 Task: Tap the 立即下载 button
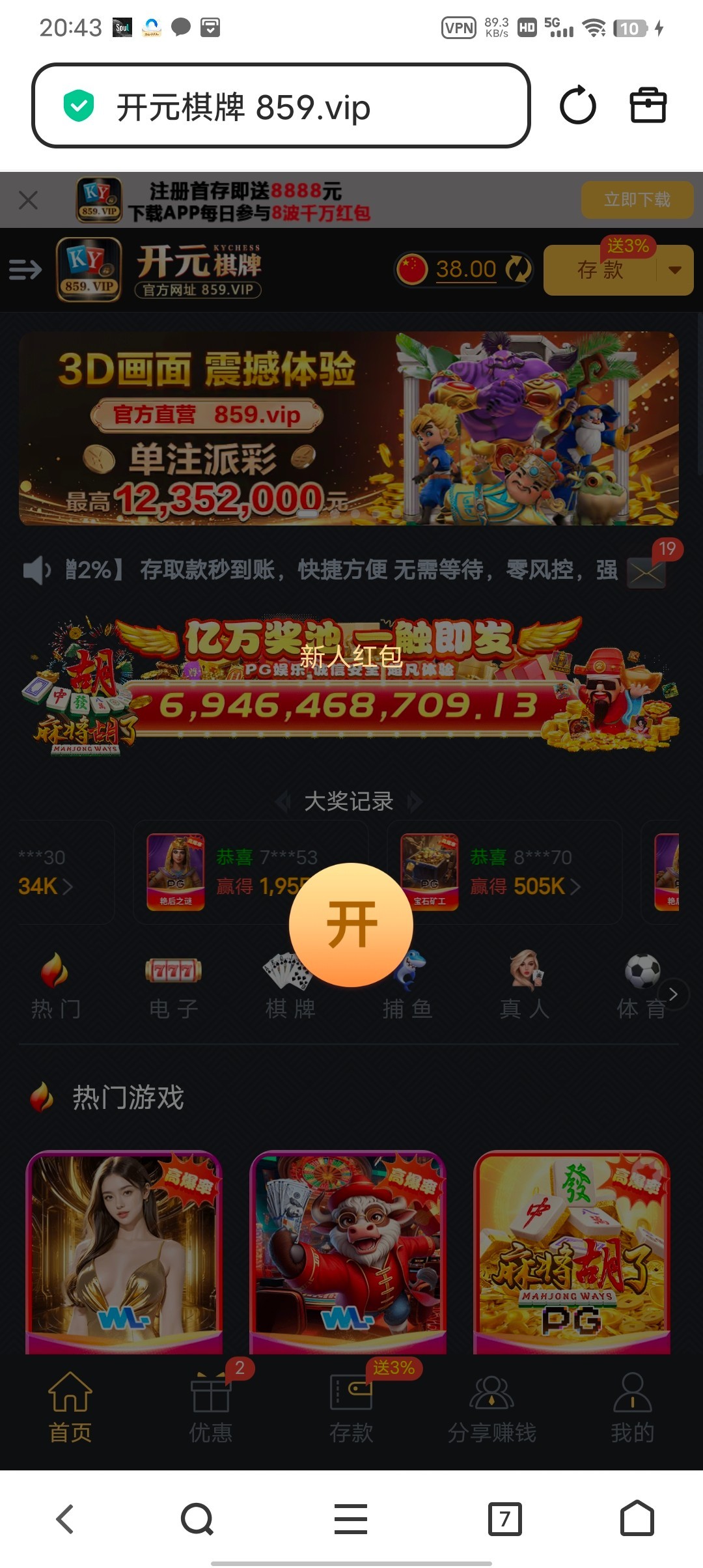(637, 200)
